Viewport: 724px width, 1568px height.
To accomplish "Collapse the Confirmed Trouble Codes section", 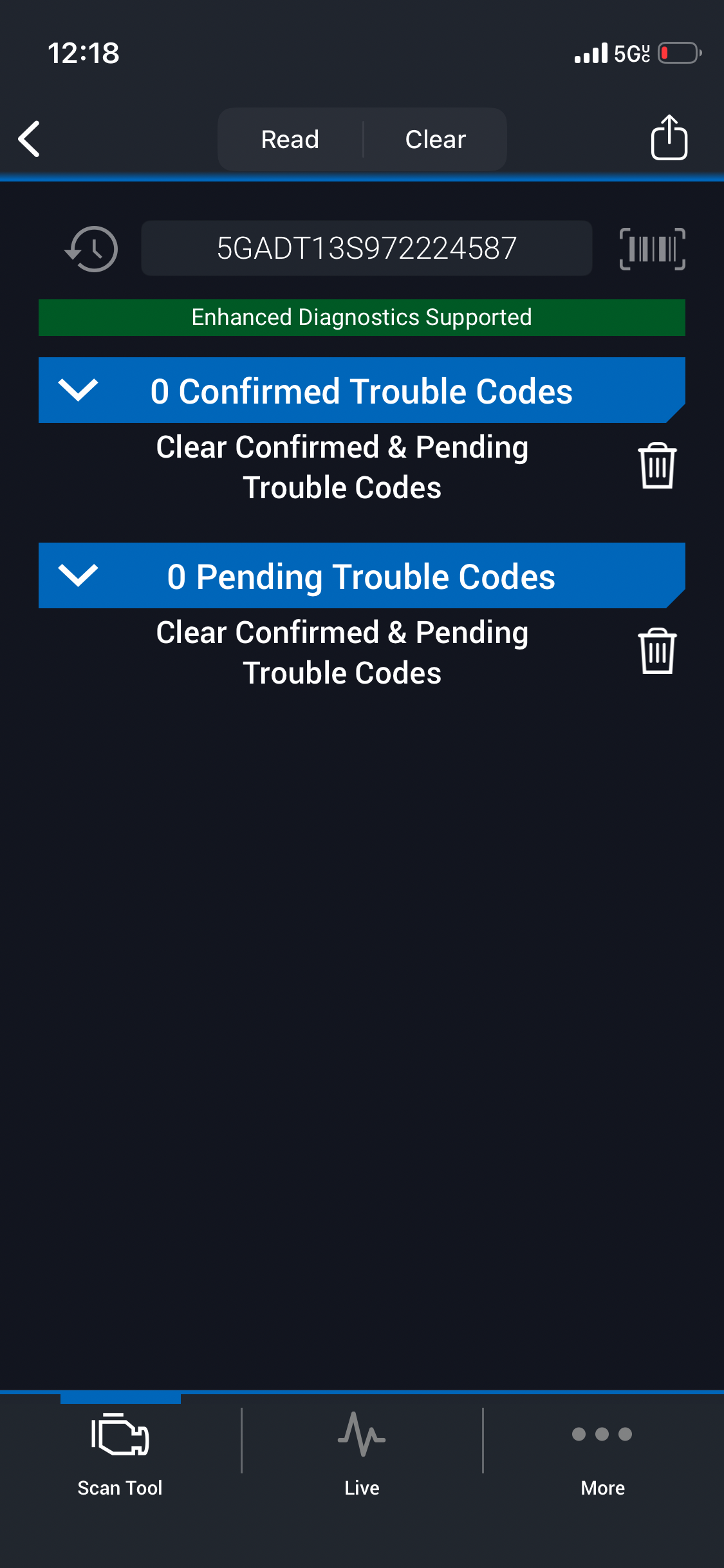I will pyautogui.click(x=78, y=390).
